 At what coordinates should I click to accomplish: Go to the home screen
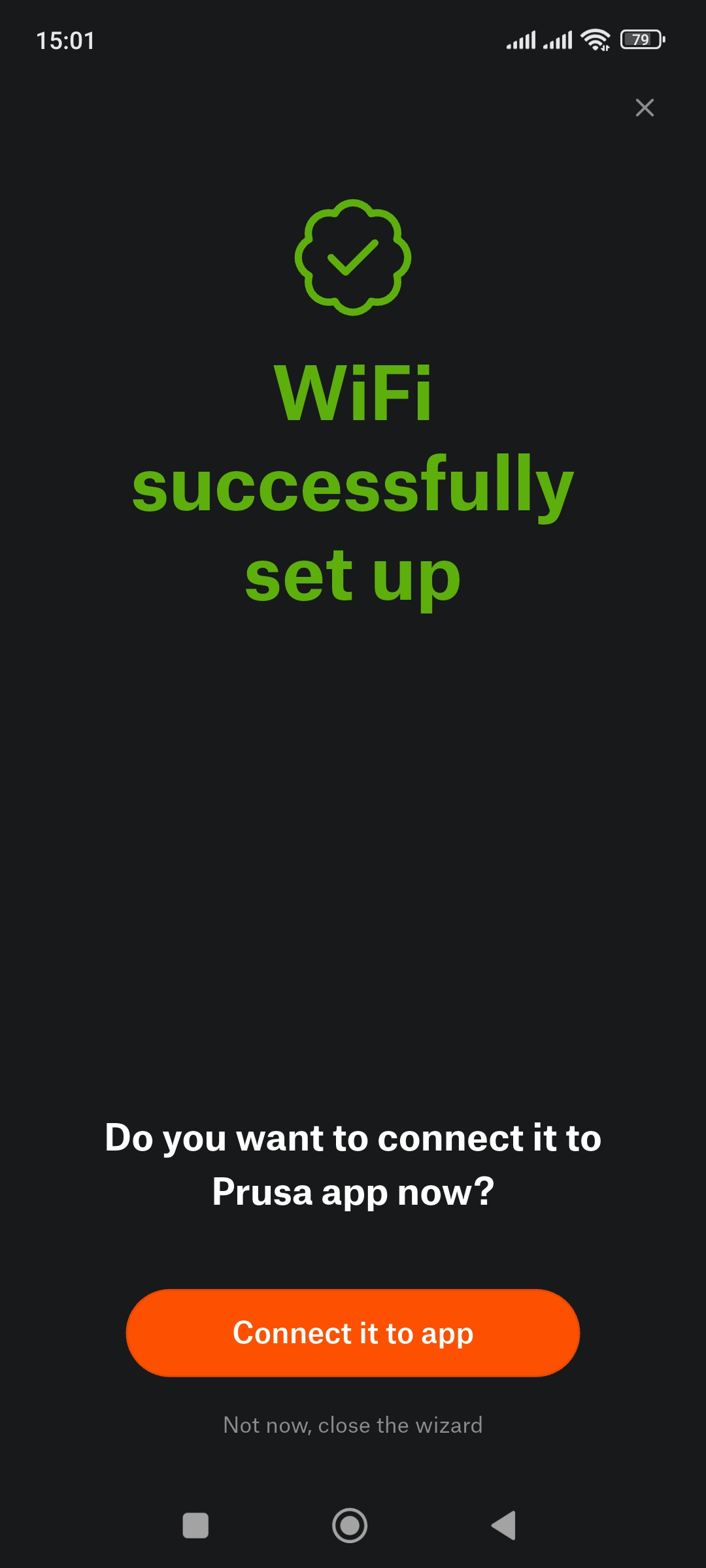pos(350,1526)
